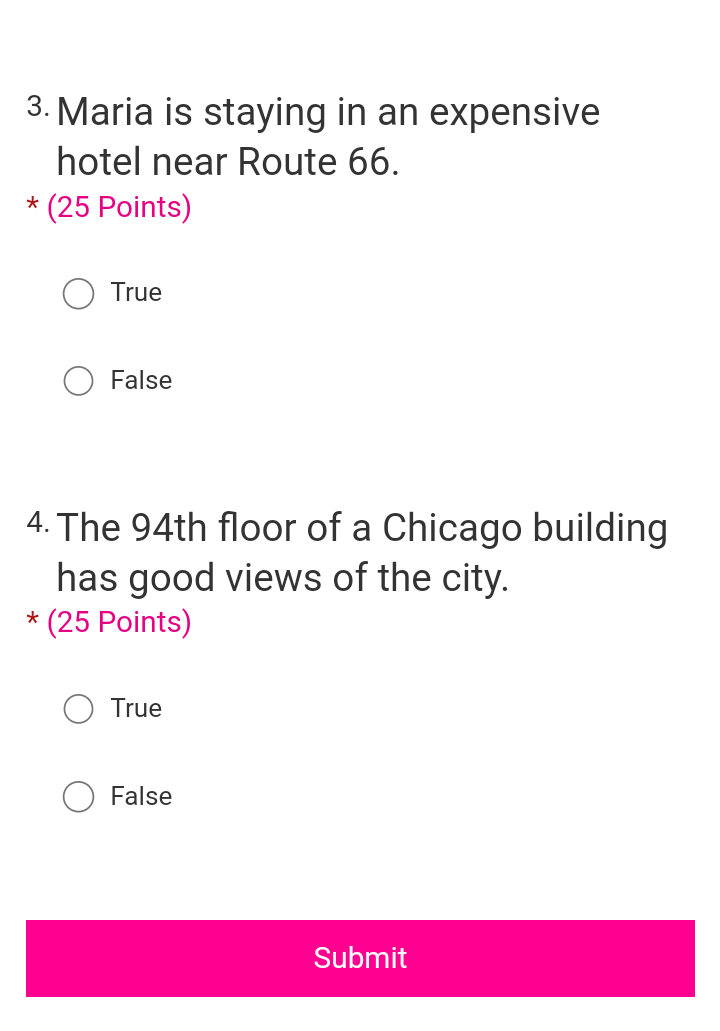Image resolution: width=720 pixels, height=1031 pixels.
Task: Click the required asterisk on question 4
Action: point(31,621)
